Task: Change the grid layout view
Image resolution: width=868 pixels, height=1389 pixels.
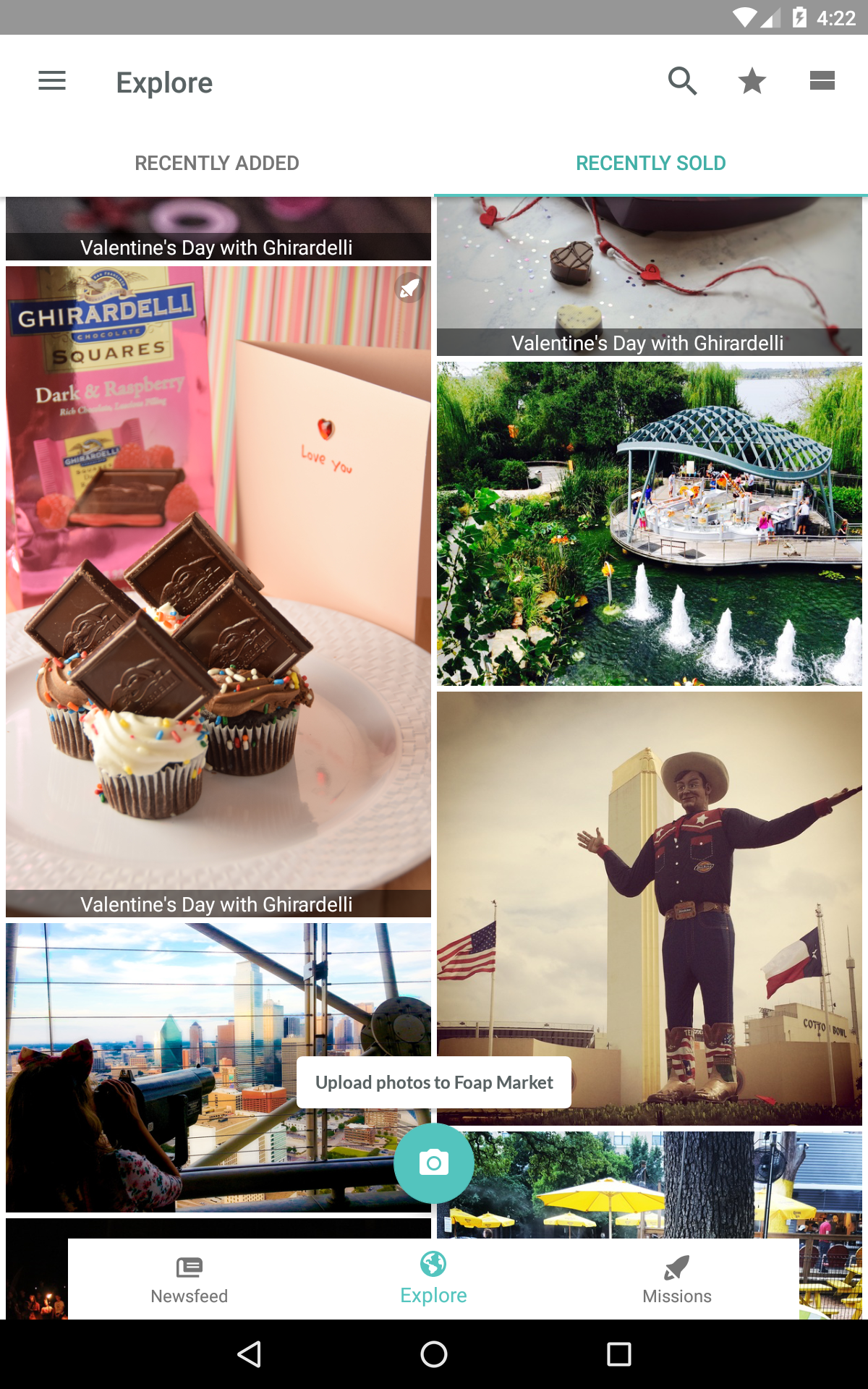Action: 822,81
